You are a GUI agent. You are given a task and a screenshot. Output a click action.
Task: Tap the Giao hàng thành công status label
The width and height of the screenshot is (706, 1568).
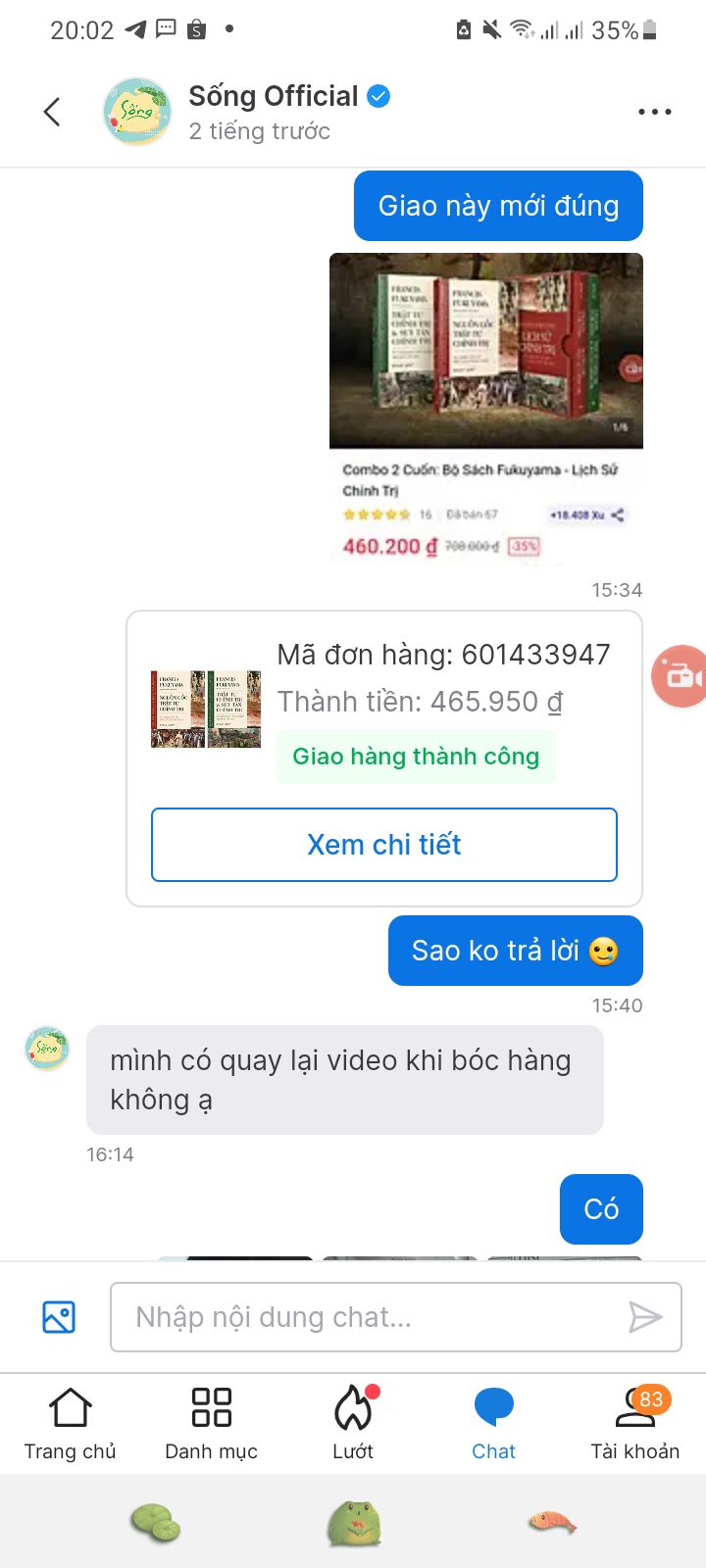point(415,756)
